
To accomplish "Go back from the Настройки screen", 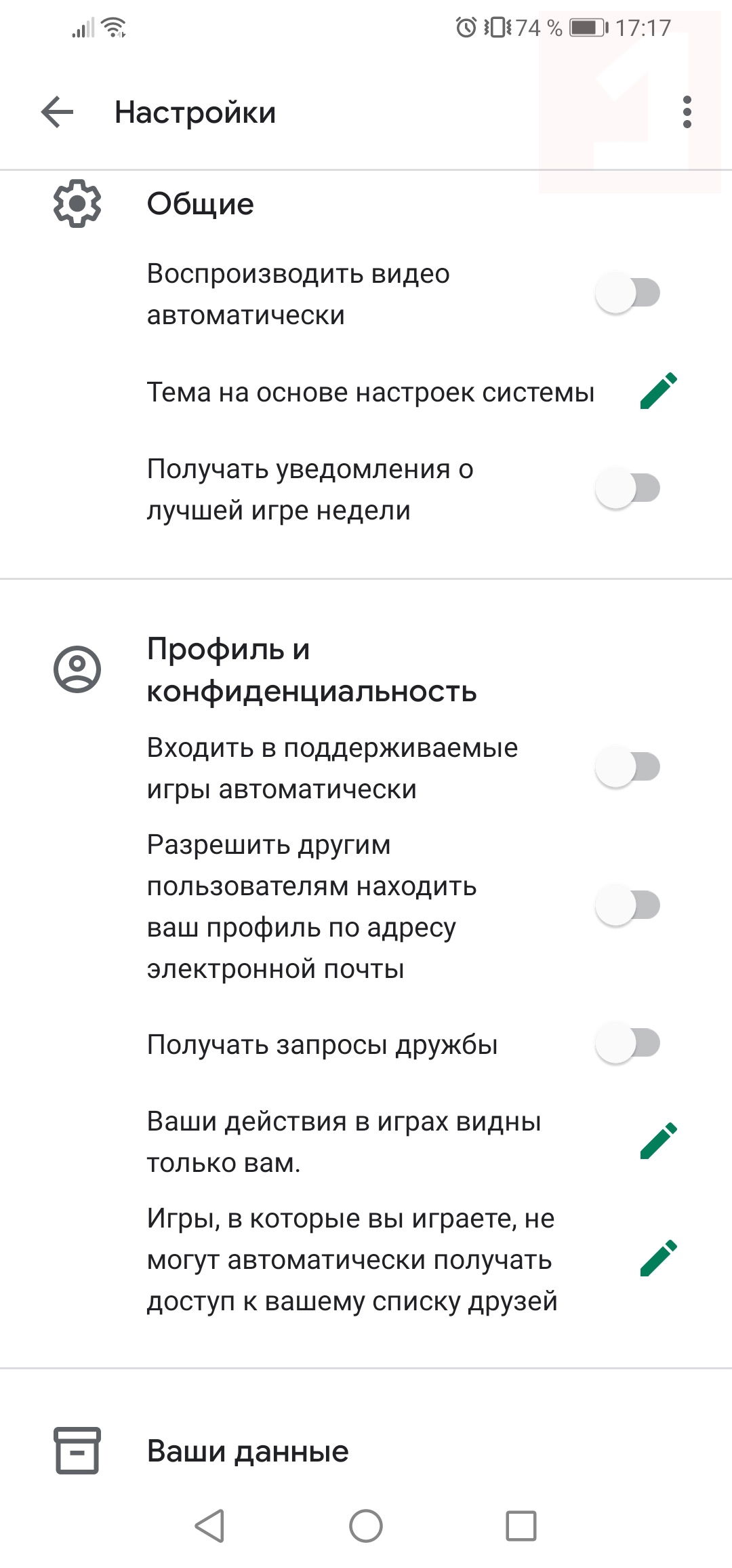I will [x=57, y=112].
